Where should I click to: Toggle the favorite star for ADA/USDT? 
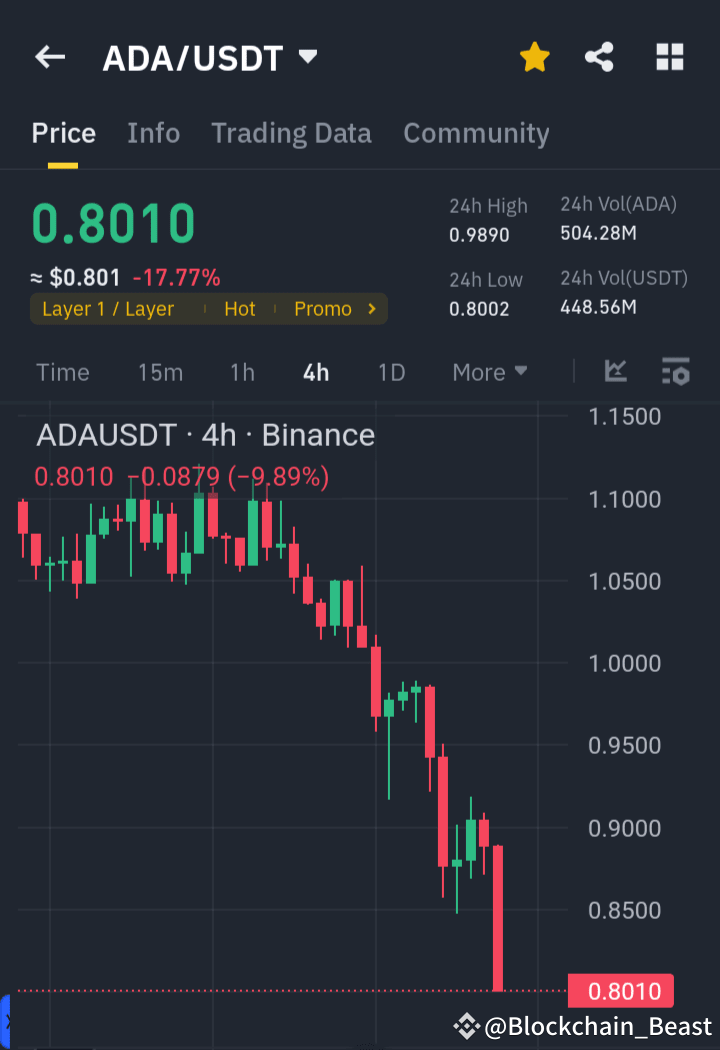(534, 57)
